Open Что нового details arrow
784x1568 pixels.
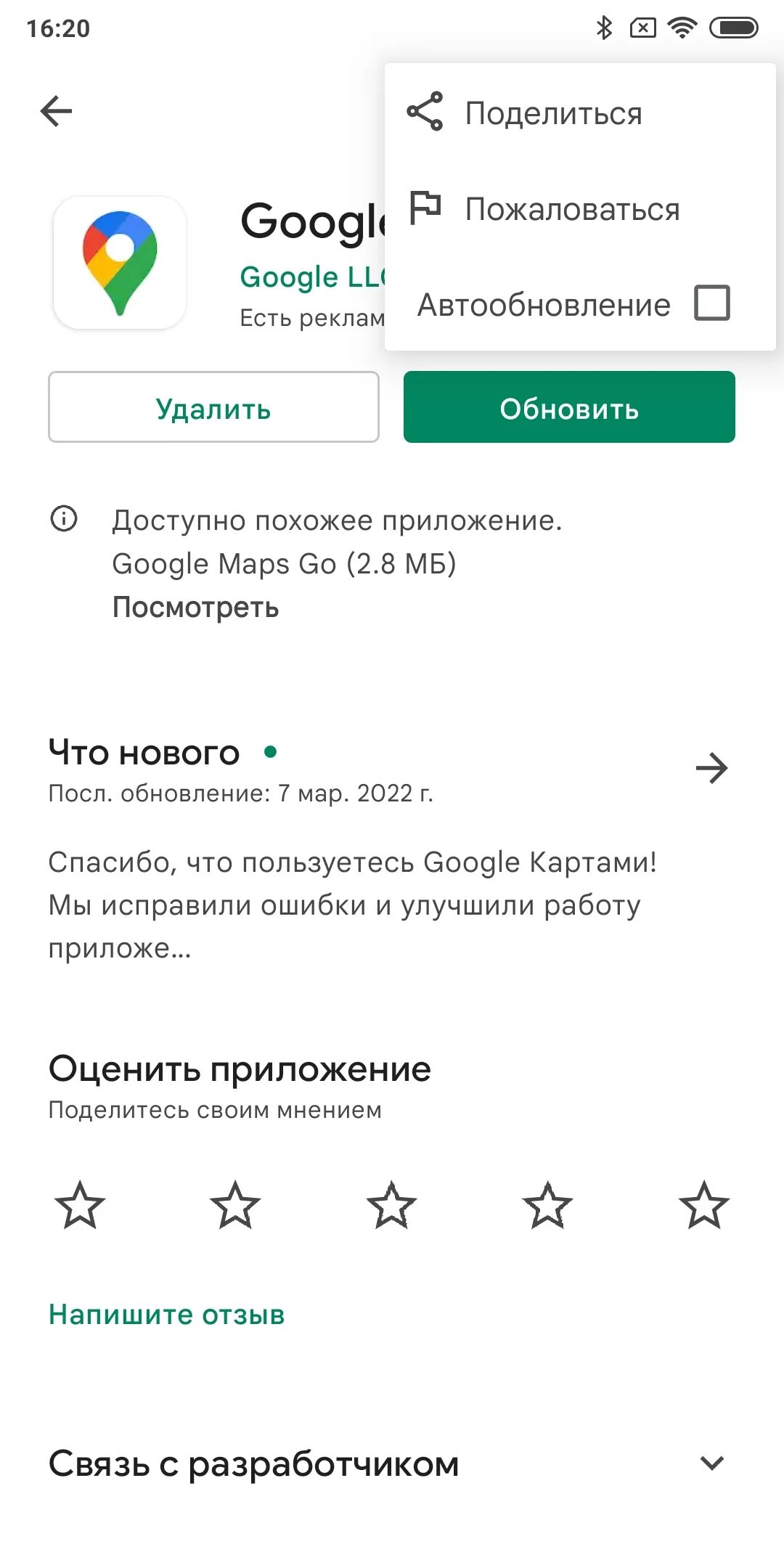click(x=711, y=768)
